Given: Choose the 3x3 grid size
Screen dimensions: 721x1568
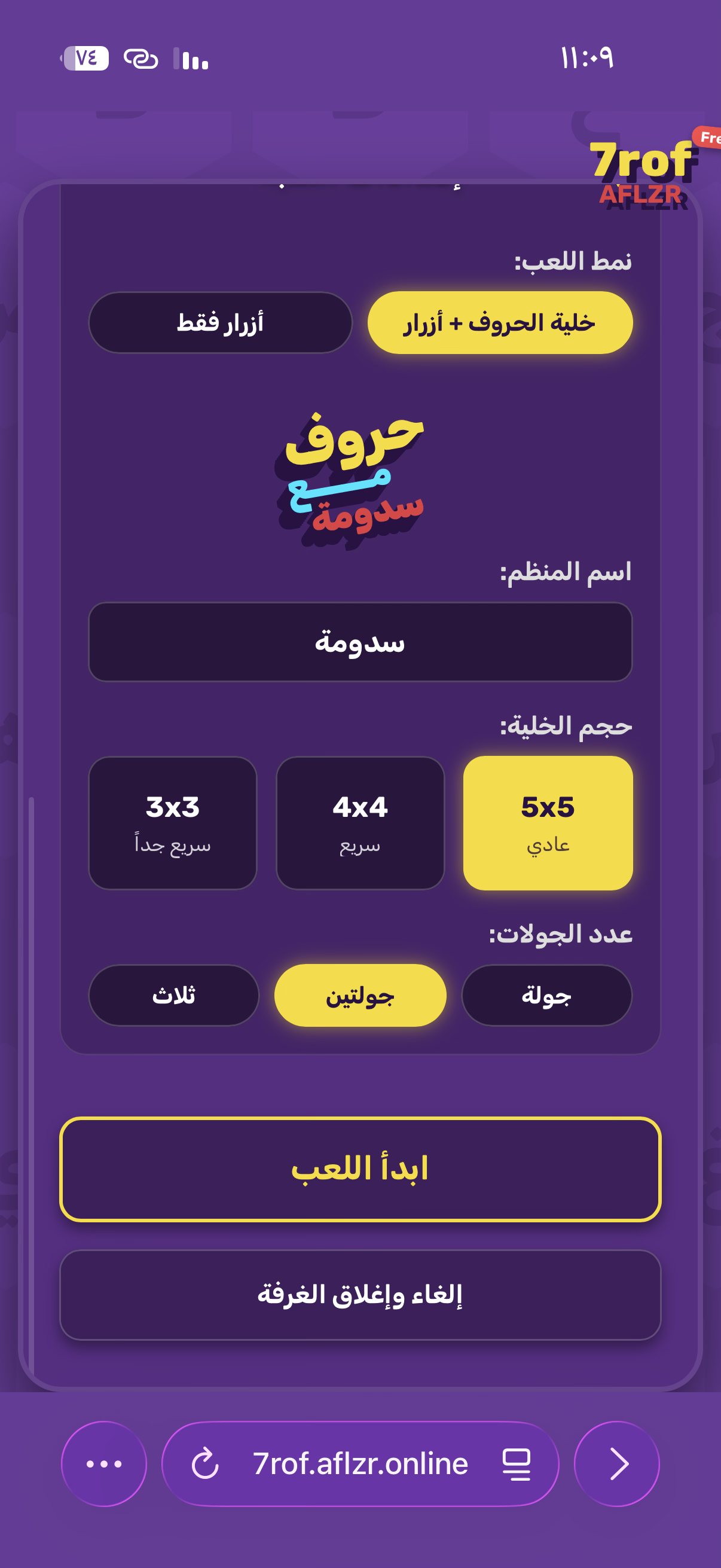Looking at the screenshot, I should (173, 822).
